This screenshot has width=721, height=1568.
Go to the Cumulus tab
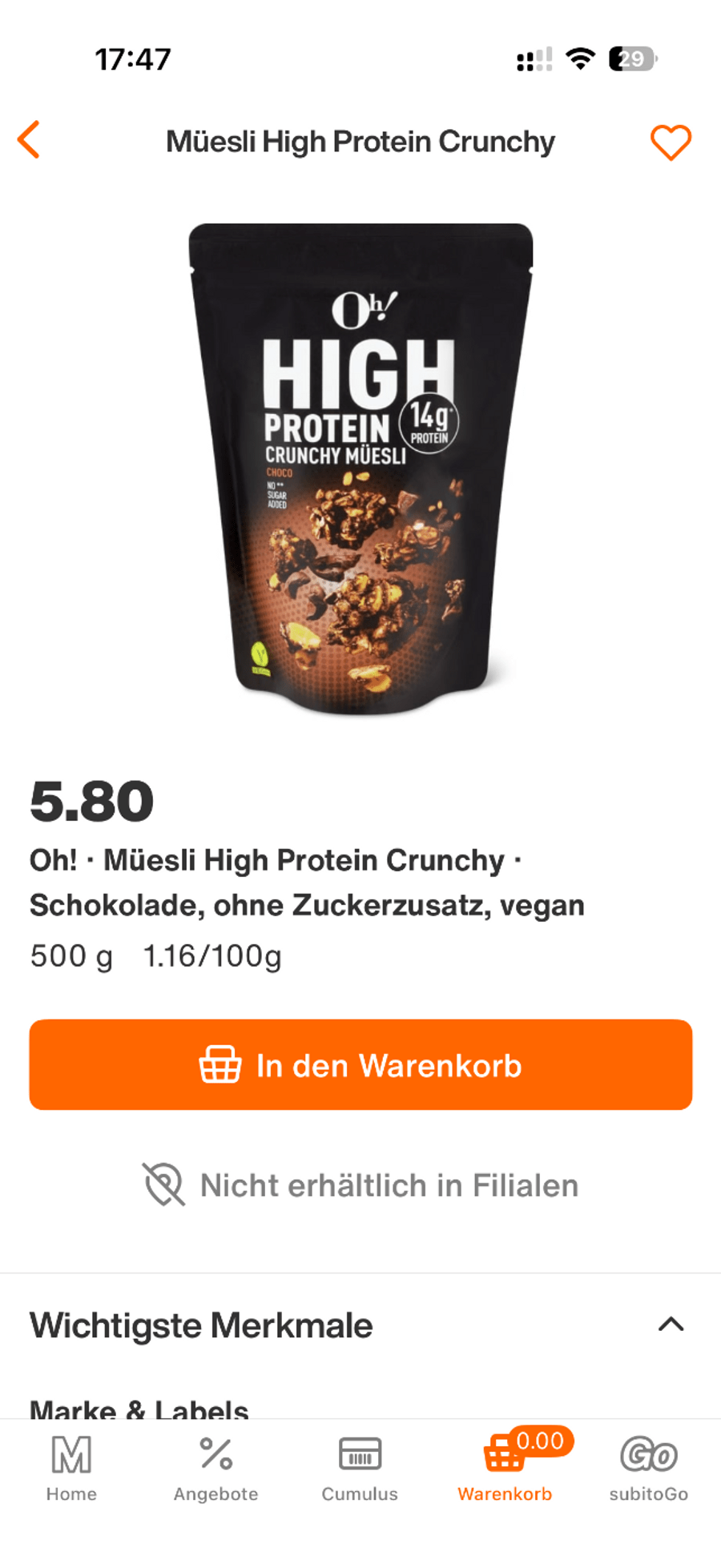point(360,1469)
